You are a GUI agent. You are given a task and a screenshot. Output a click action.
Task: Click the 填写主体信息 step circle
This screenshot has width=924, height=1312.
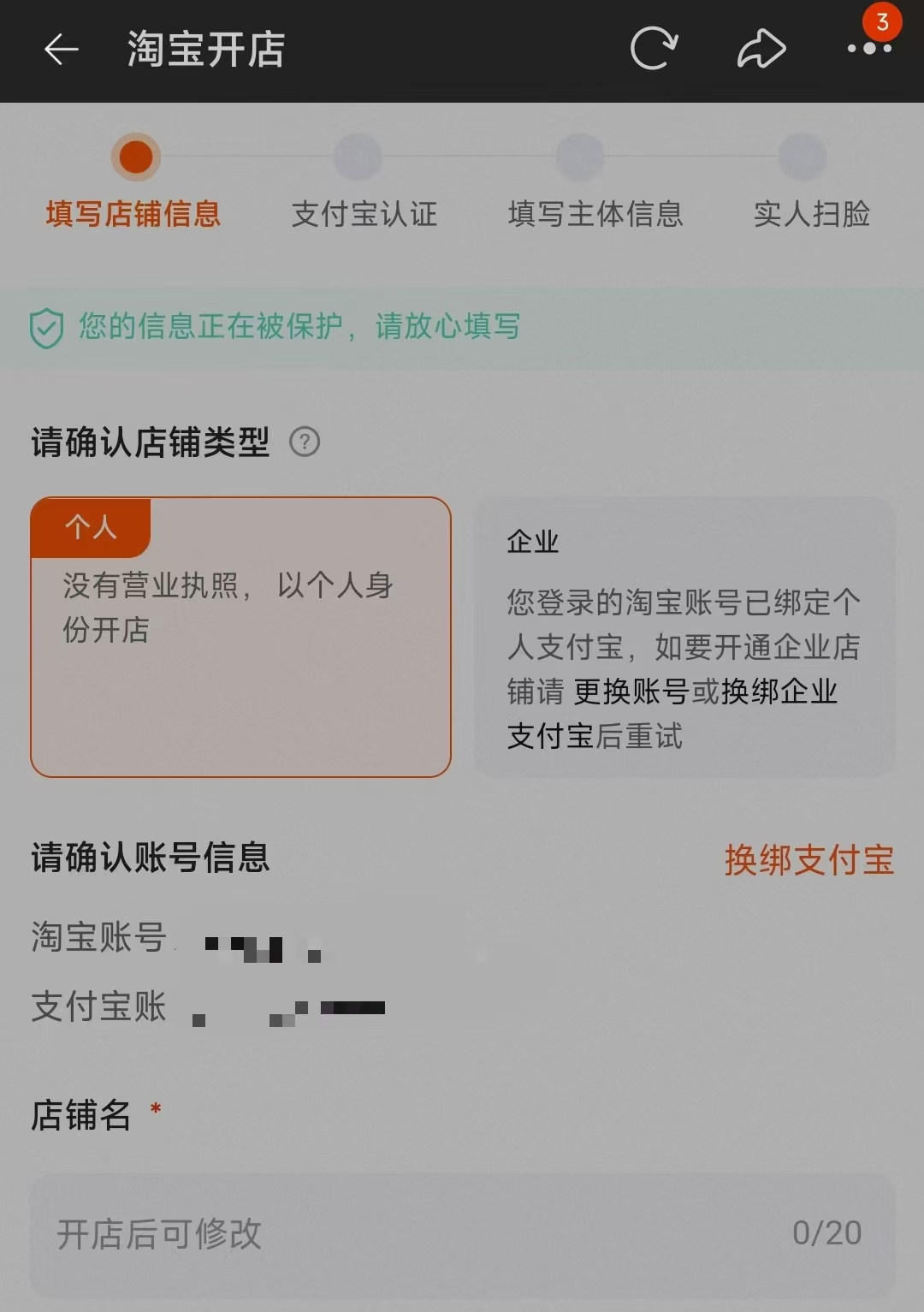579,156
